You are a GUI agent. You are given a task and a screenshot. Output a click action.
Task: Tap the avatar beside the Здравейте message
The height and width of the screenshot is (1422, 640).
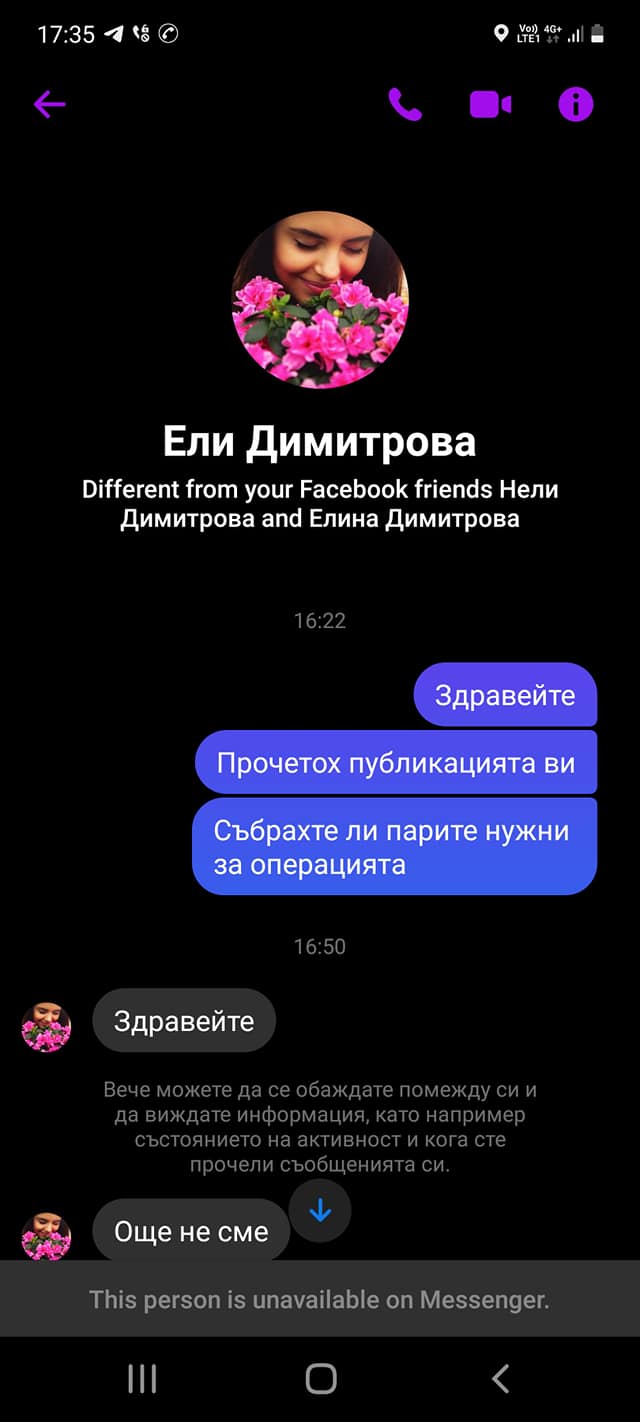(x=46, y=1027)
